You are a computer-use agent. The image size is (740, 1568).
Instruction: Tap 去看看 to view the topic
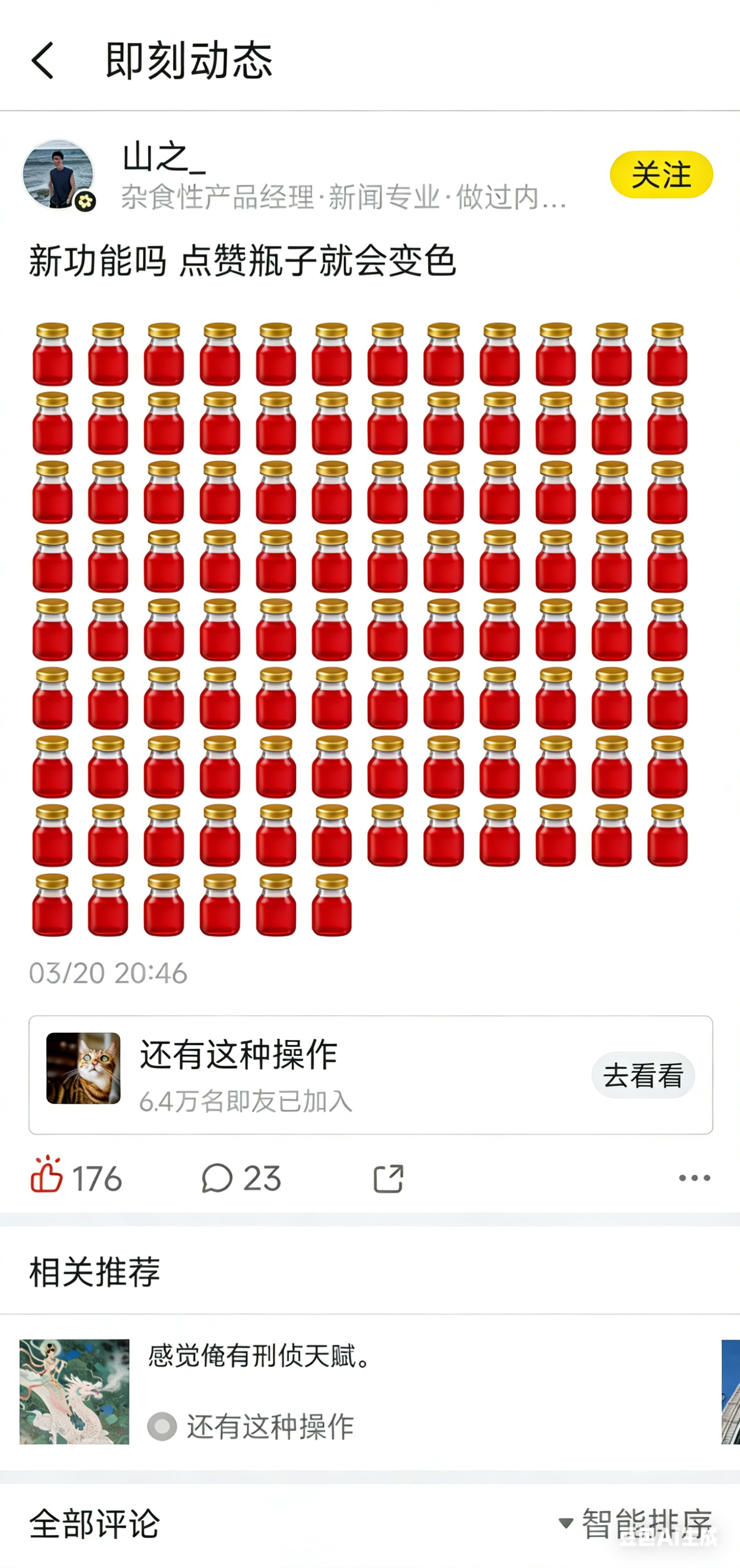pos(643,1075)
